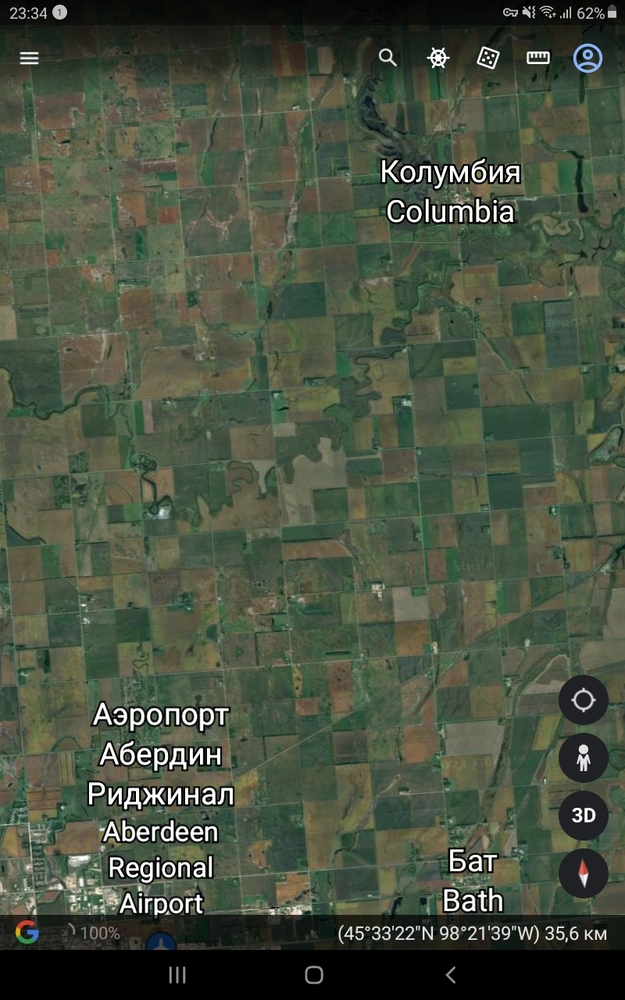This screenshot has width=625, height=1000.
Task: Return to the home screen
Action: click(x=313, y=975)
